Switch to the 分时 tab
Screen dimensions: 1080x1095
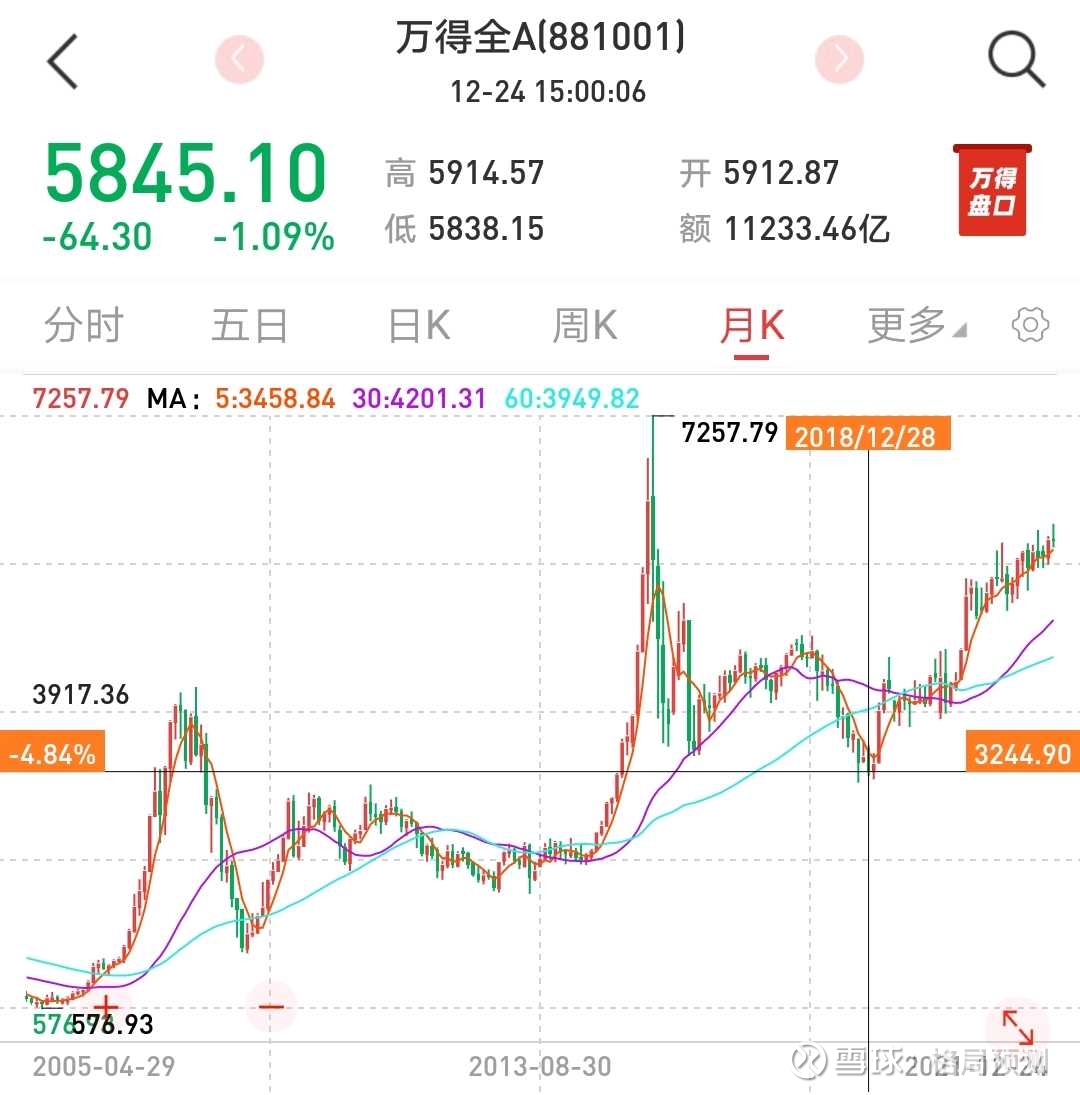(x=82, y=325)
